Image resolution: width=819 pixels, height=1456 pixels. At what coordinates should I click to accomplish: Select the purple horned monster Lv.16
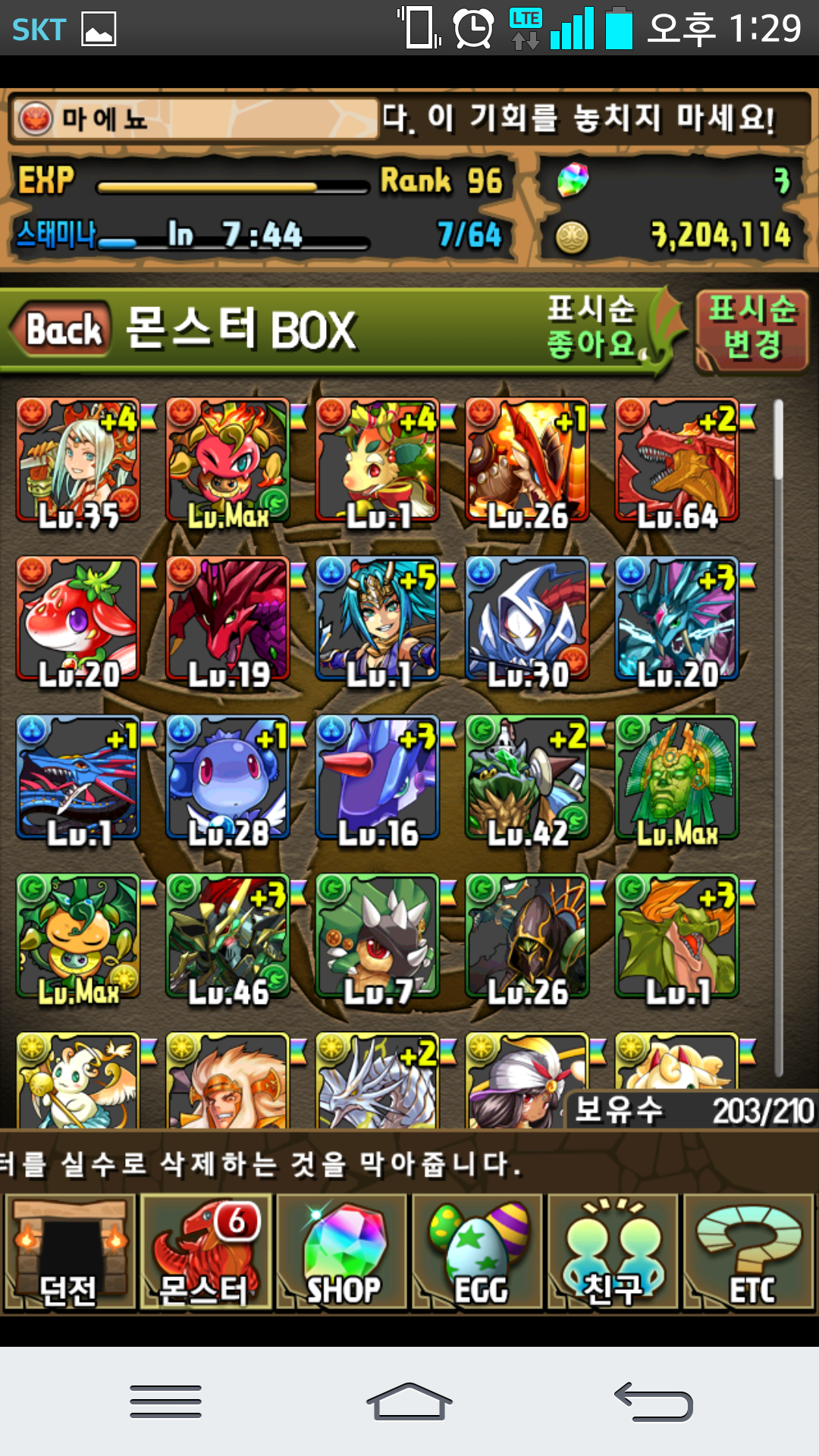coord(378,778)
